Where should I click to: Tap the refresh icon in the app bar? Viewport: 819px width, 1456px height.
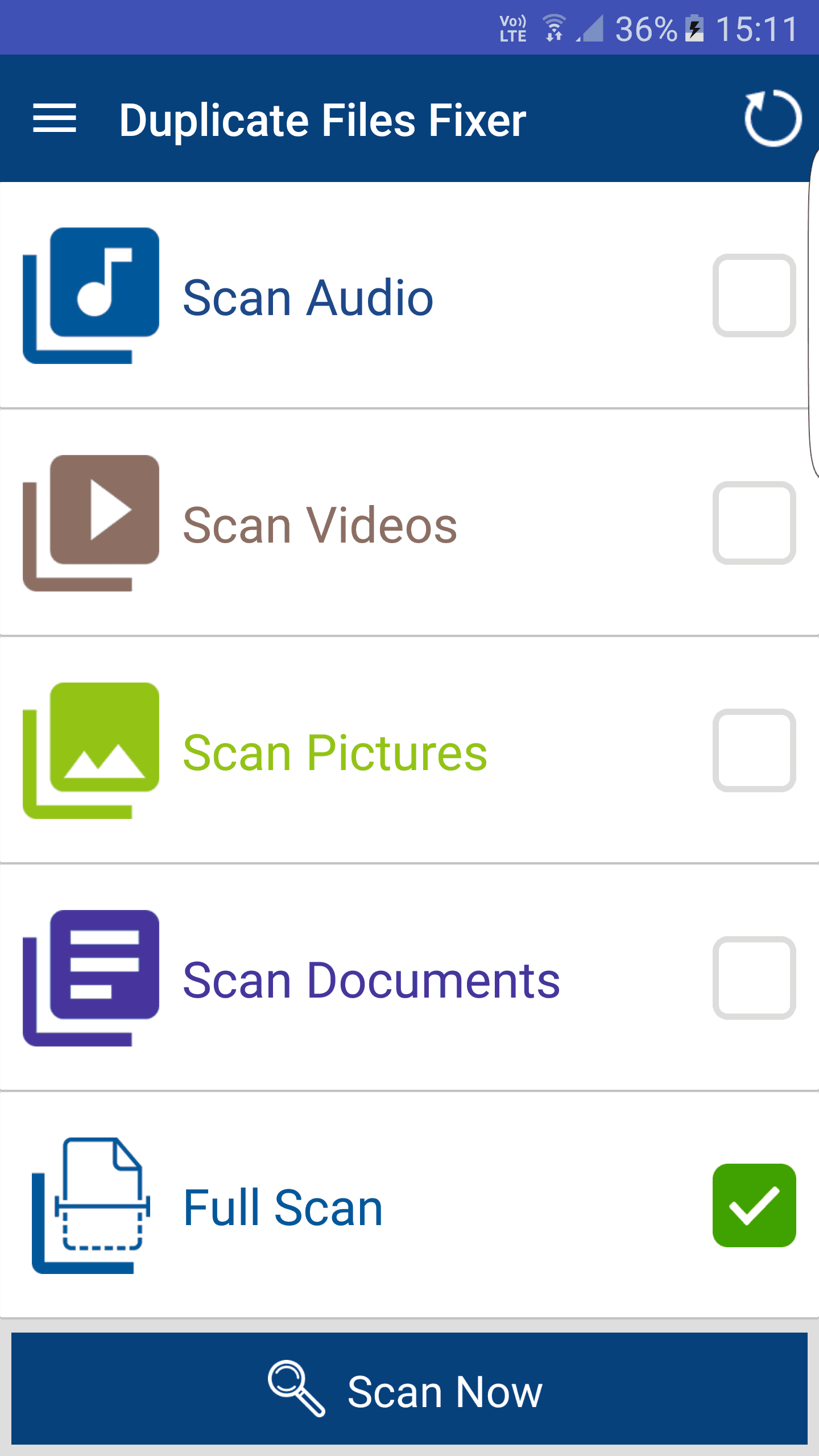click(x=772, y=118)
